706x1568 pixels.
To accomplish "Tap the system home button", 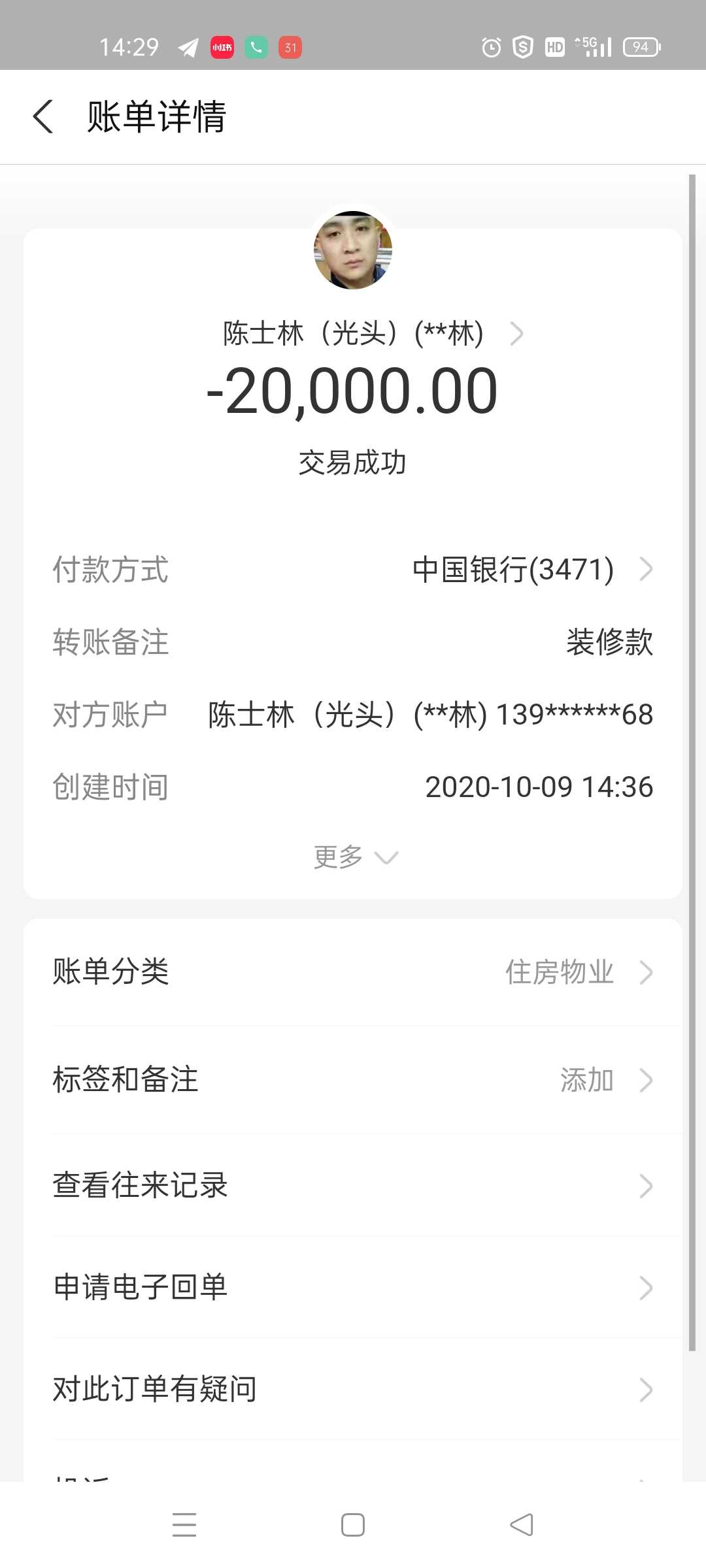I will coord(353,1526).
